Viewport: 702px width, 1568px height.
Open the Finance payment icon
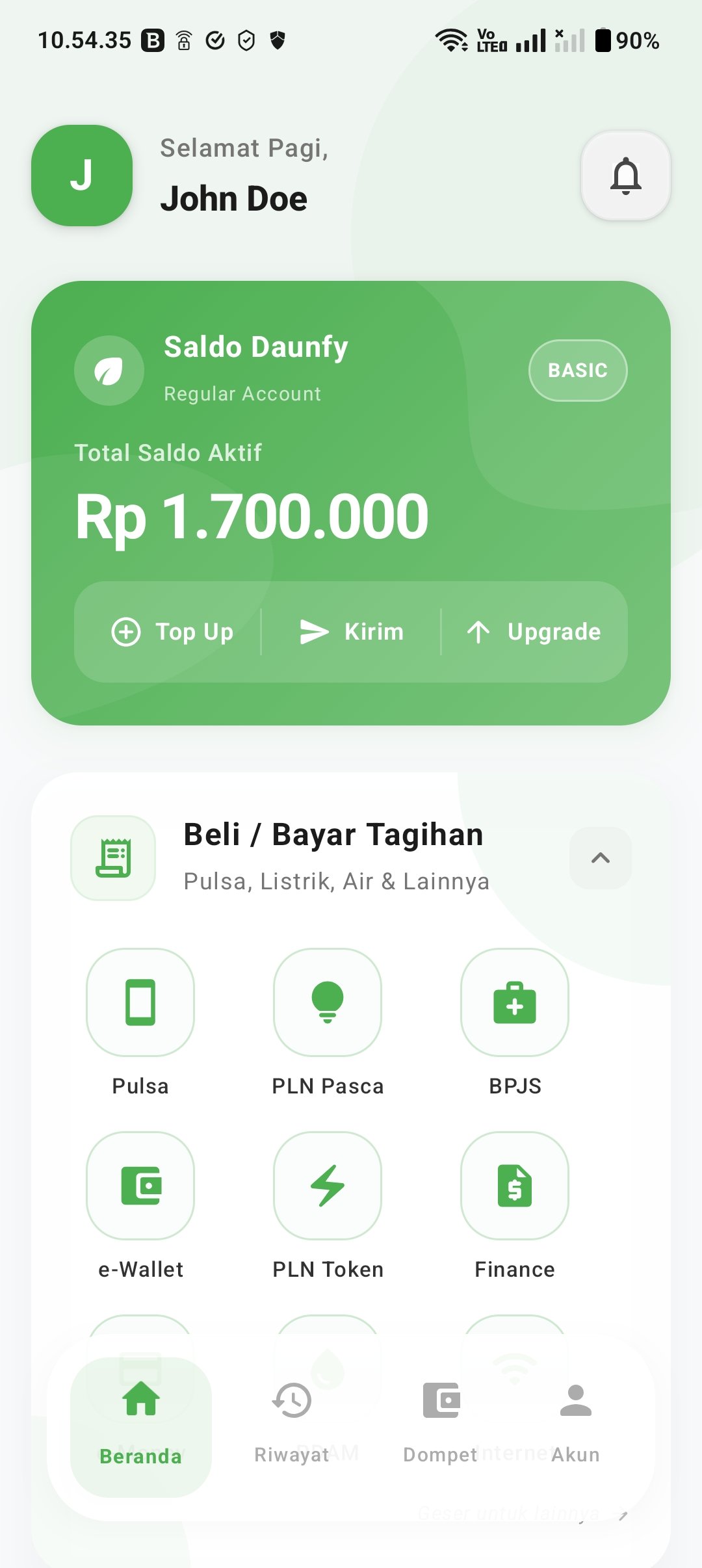click(514, 1186)
